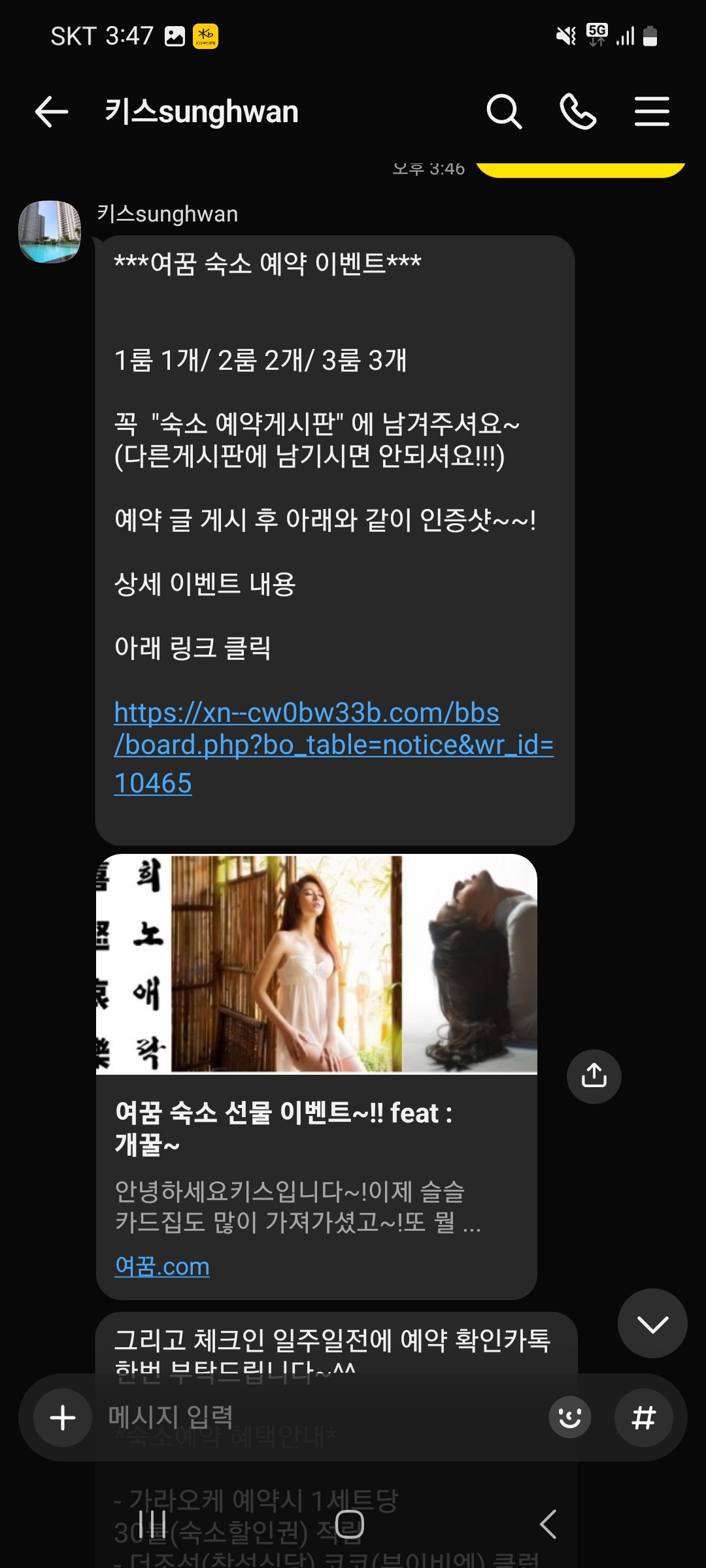This screenshot has height=1568, width=706.
Task: Open the chat room hamburger menu
Action: tap(652, 112)
